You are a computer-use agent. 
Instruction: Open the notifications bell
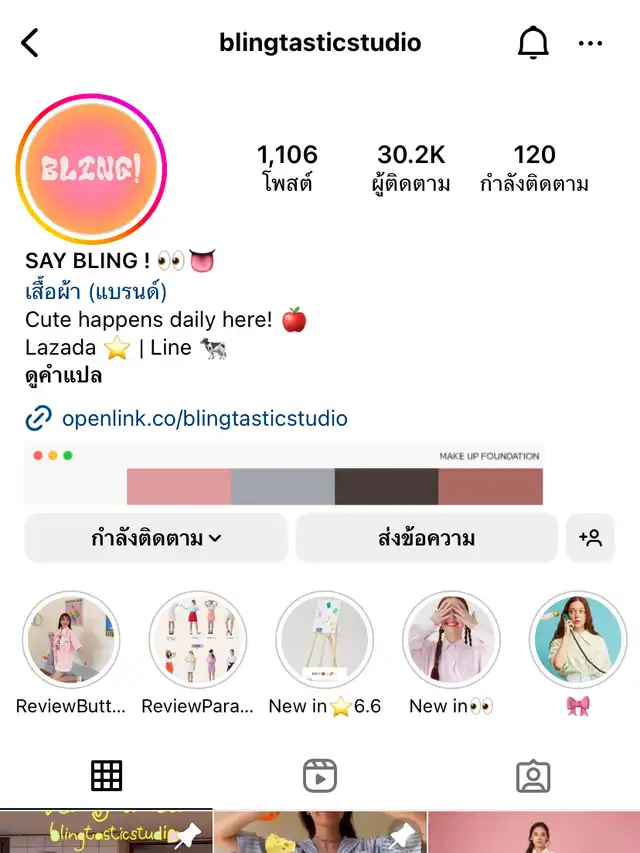[533, 43]
